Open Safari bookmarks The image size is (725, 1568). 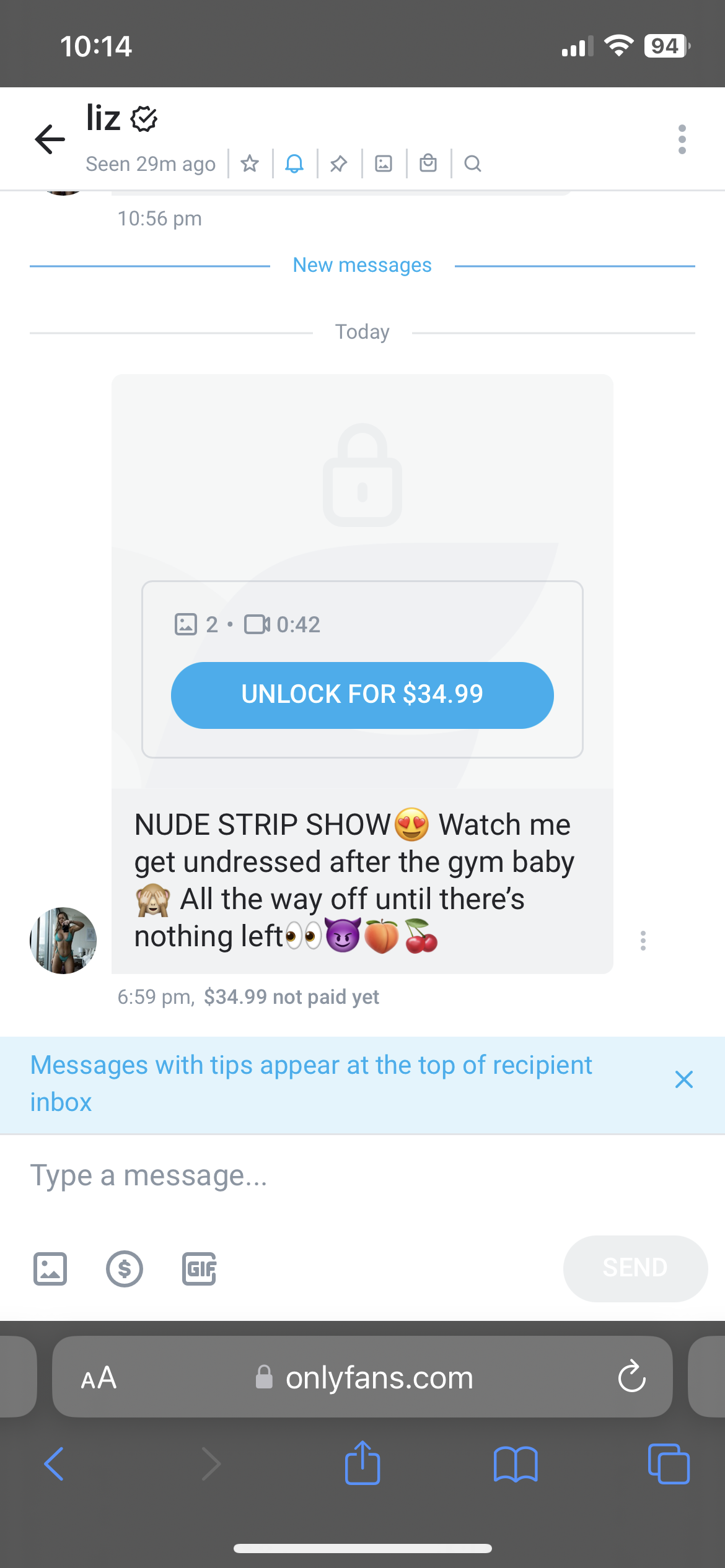[x=516, y=1464]
